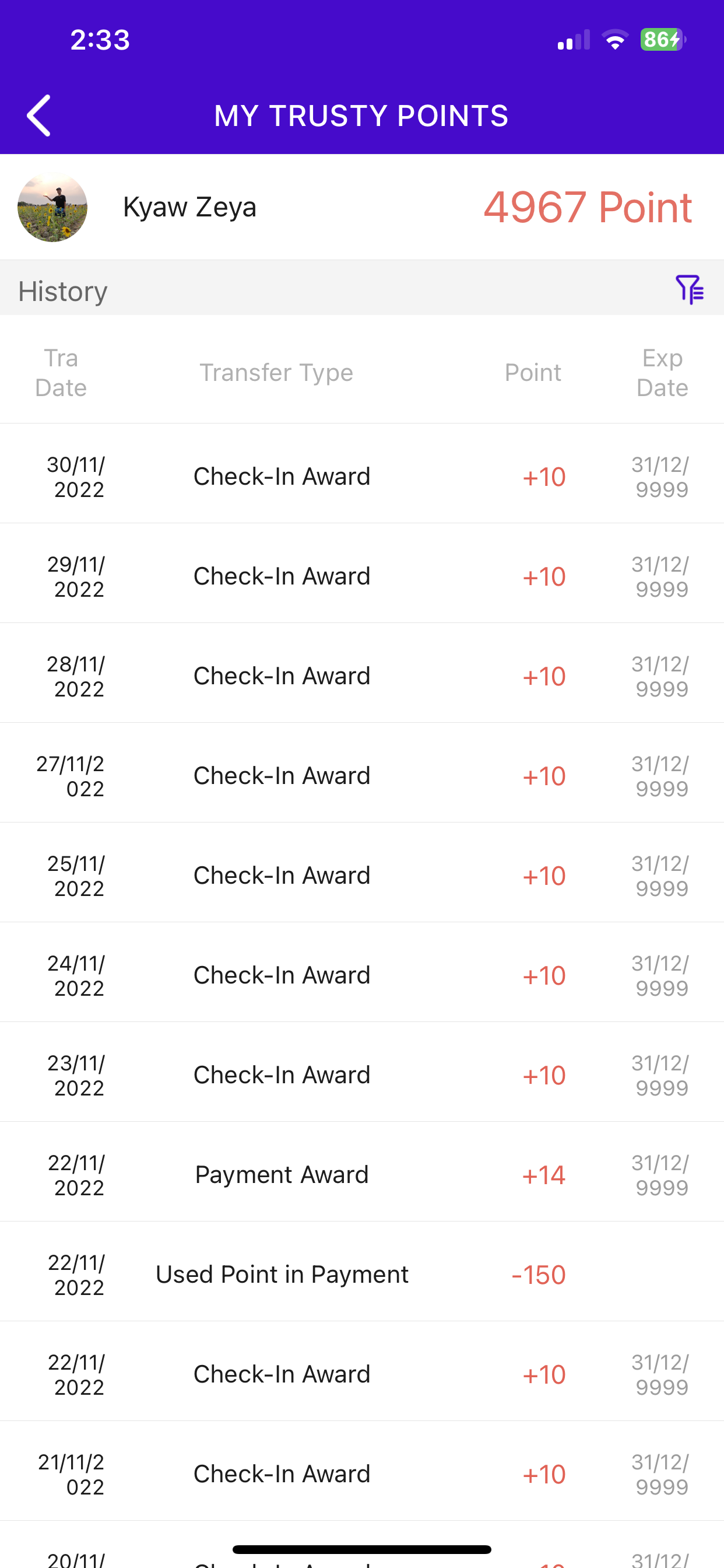Screen dimensions: 724x1568
Task: Go back from My Trusty Points
Action: tap(38, 115)
